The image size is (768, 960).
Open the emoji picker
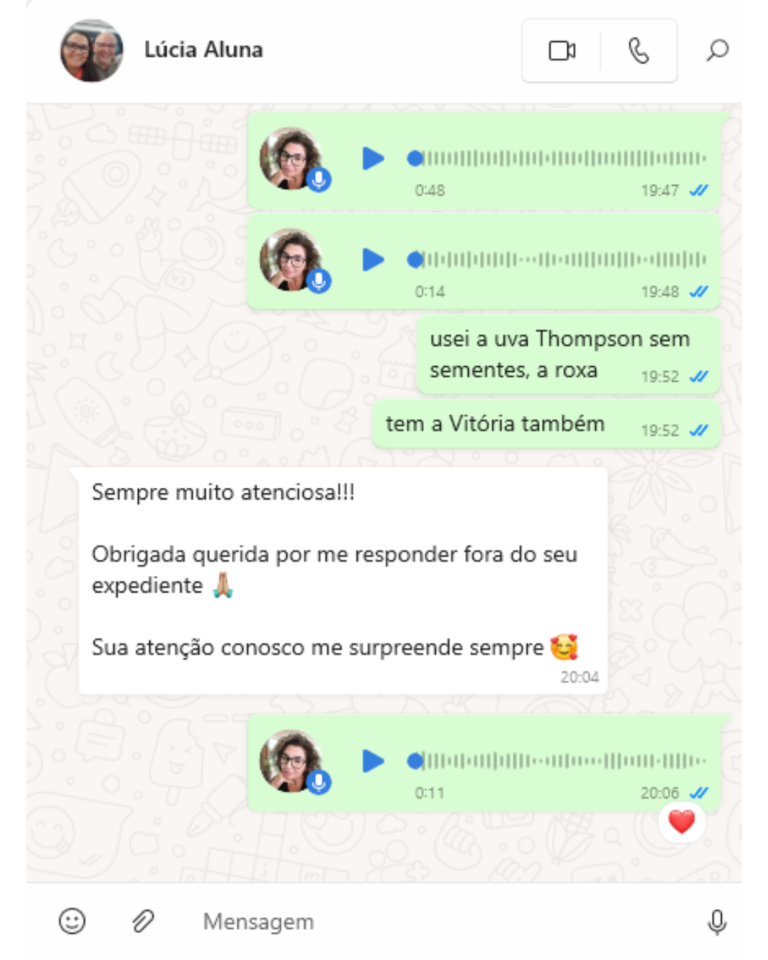72,921
